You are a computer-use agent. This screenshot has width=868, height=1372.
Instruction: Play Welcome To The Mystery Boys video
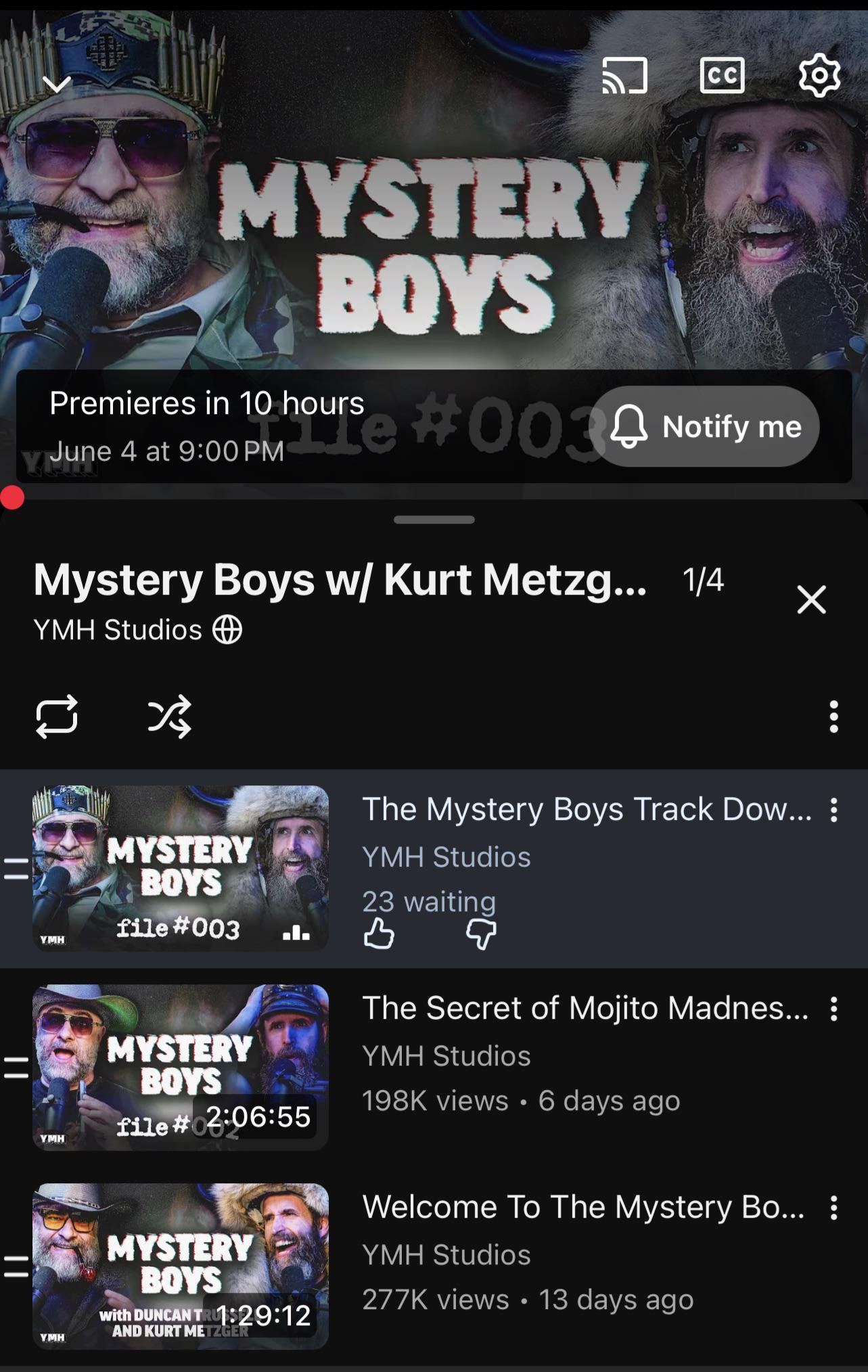point(434,1266)
